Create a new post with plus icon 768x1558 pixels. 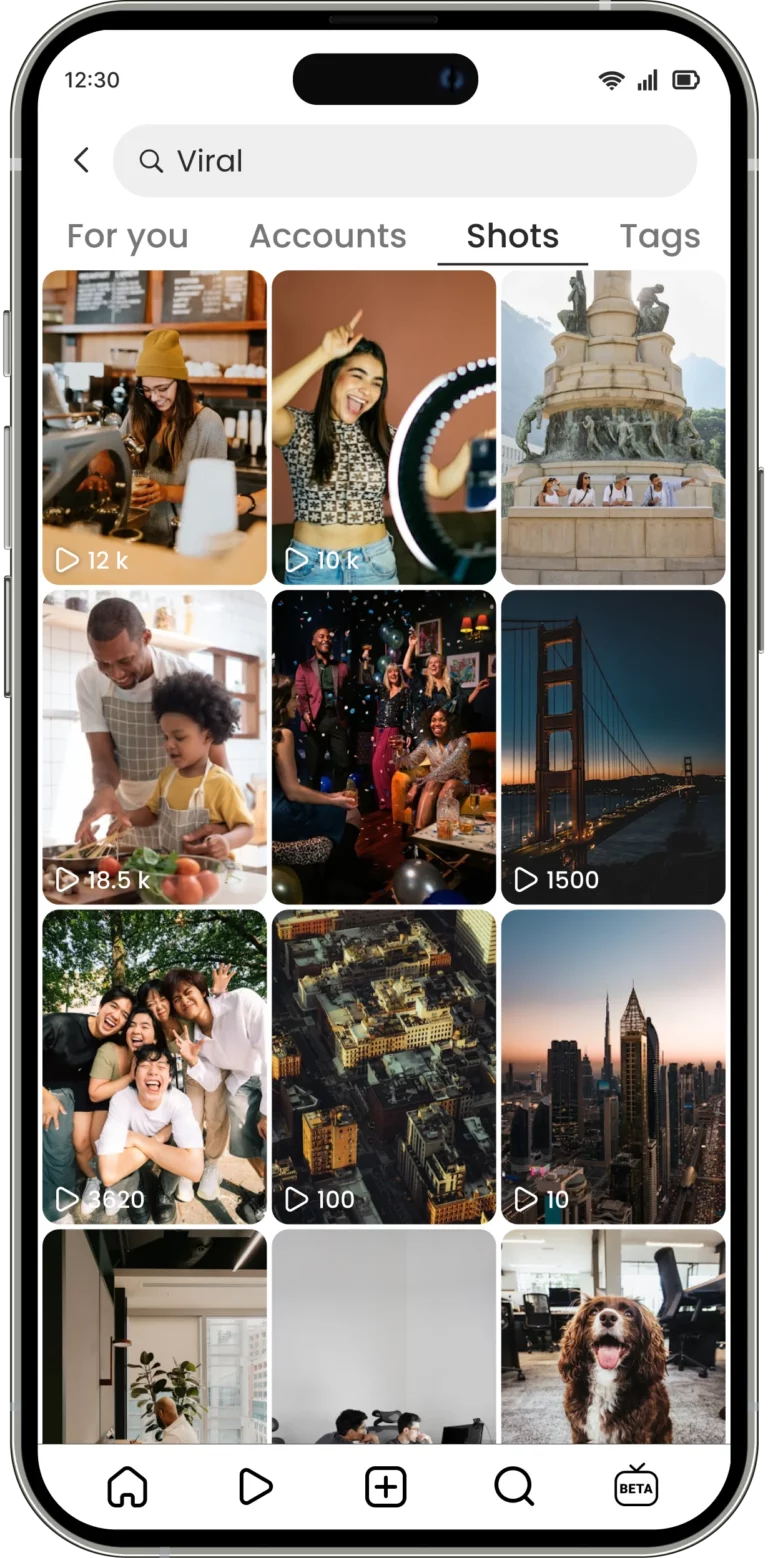[x=385, y=1487]
